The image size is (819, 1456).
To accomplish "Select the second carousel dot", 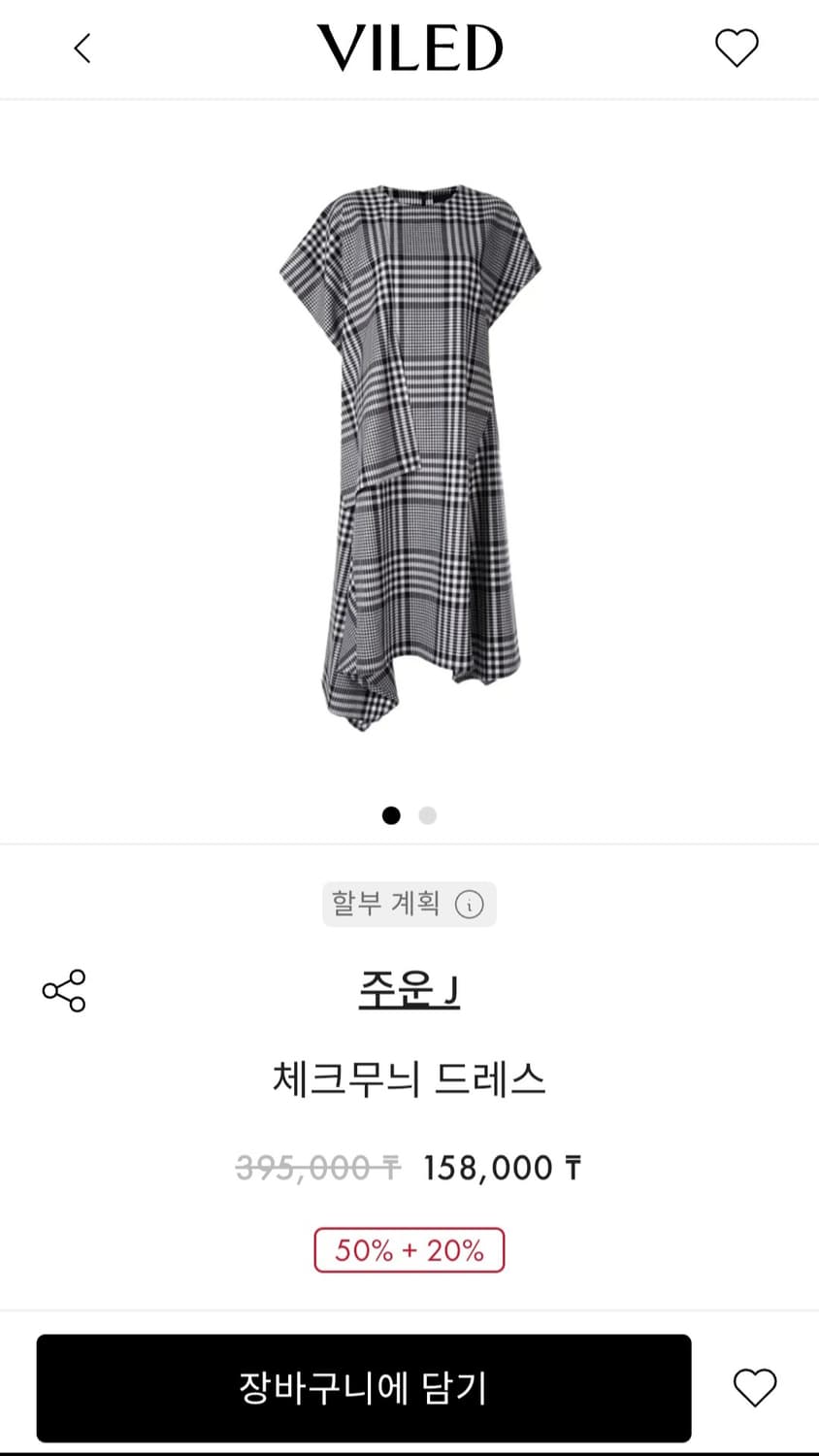I will [x=427, y=815].
